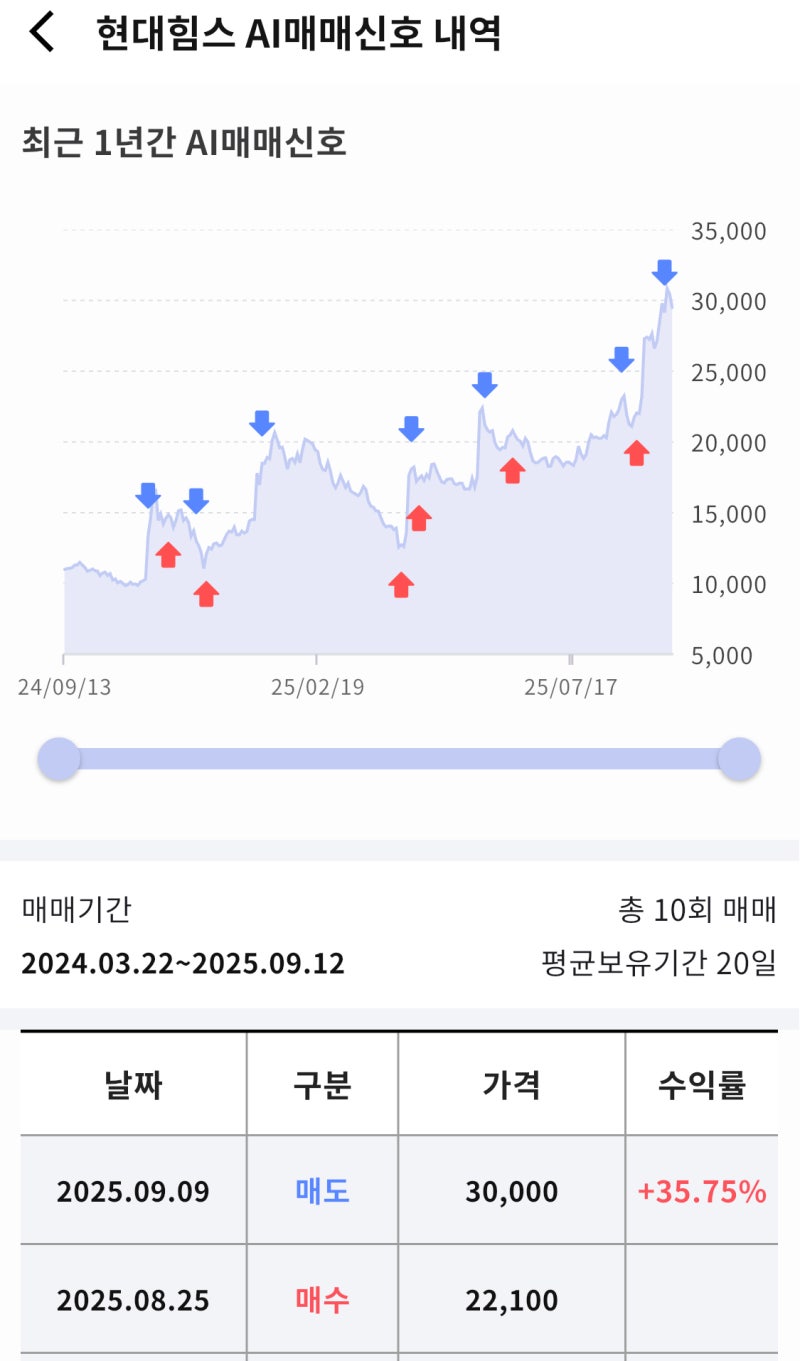Select the 날짜 column header
This screenshot has width=800, height=1361.
click(134, 1084)
